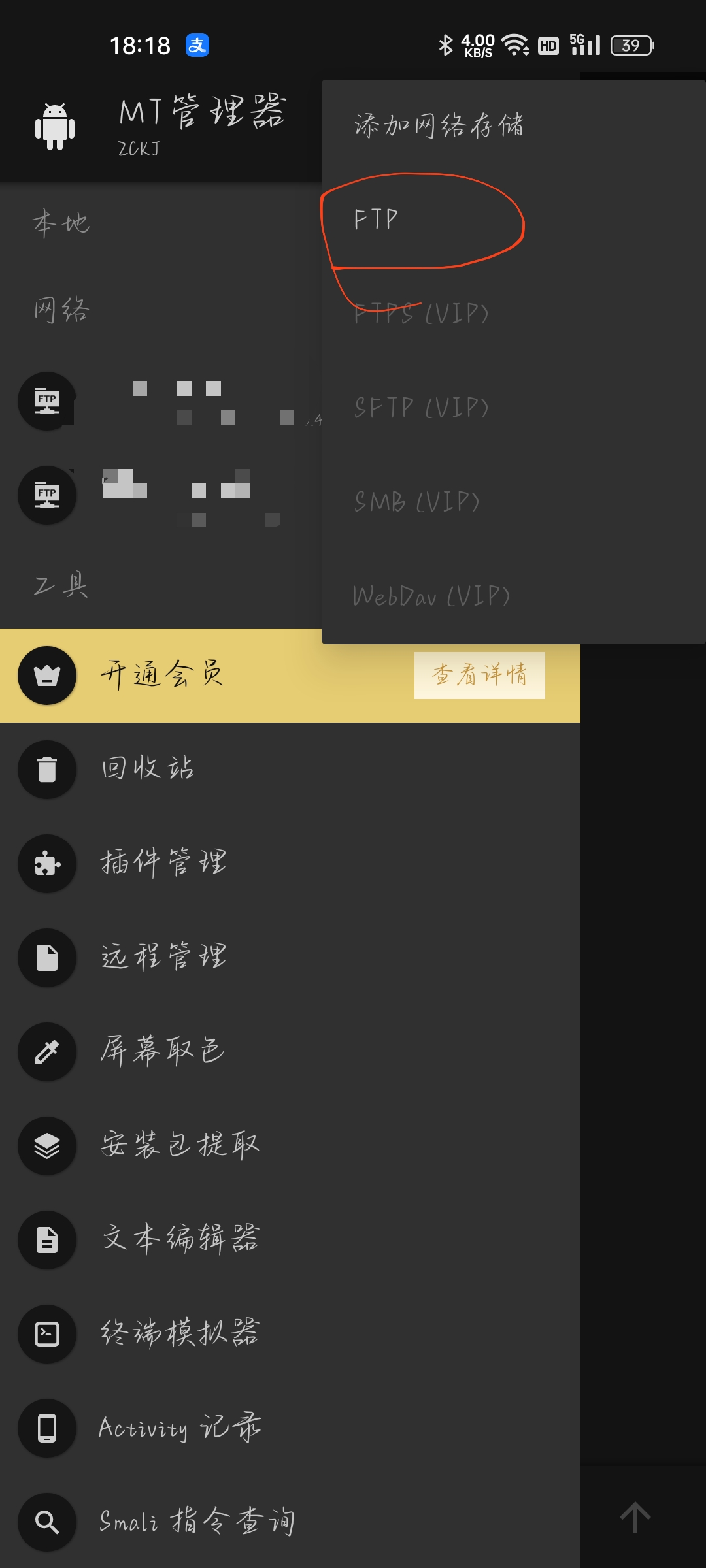The width and height of the screenshot is (706, 1568).
Task: Choose the SFTP (VIP) option
Action: click(x=421, y=408)
